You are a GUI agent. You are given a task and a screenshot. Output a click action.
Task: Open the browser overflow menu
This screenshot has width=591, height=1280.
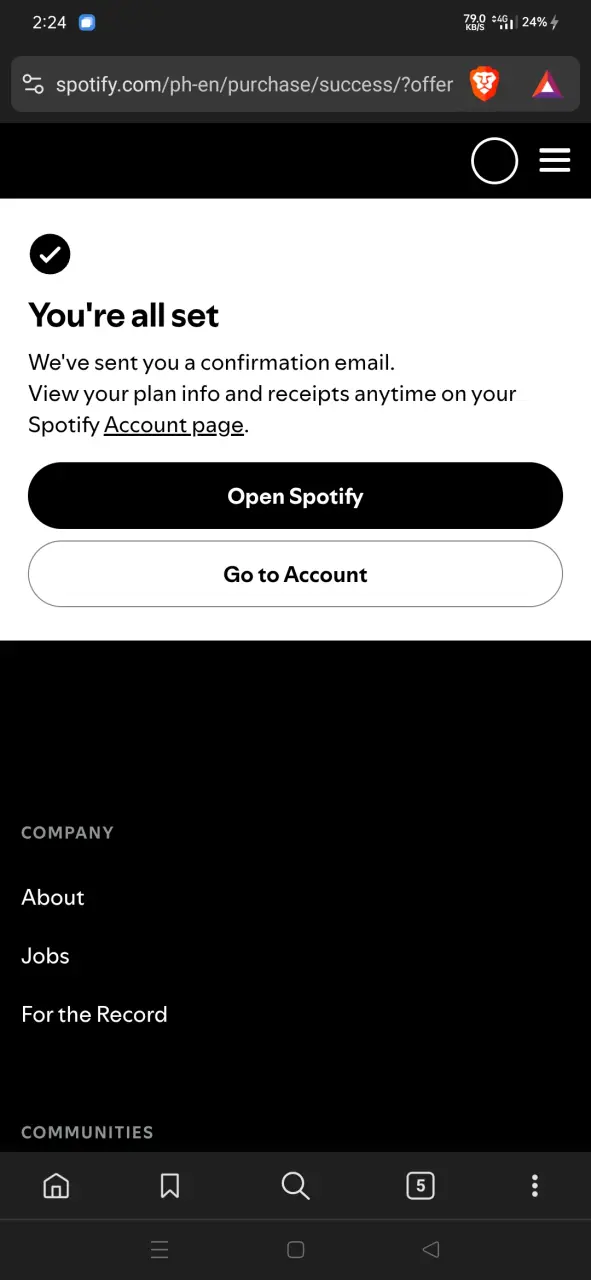(x=535, y=1186)
